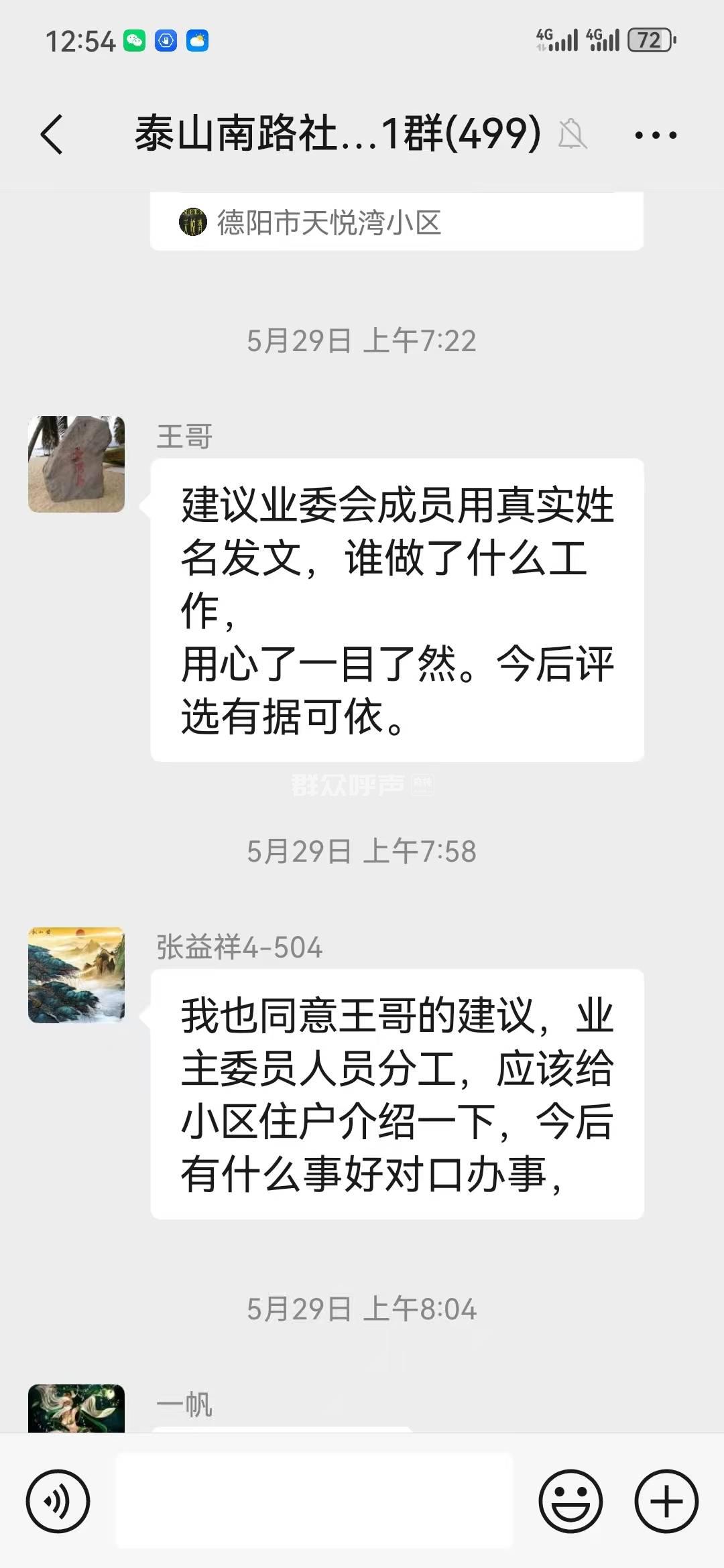Image resolution: width=724 pixels, height=1568 pixels.
Task: Open the 德阳市天悦湾小区 shared card
Action: 396,222
